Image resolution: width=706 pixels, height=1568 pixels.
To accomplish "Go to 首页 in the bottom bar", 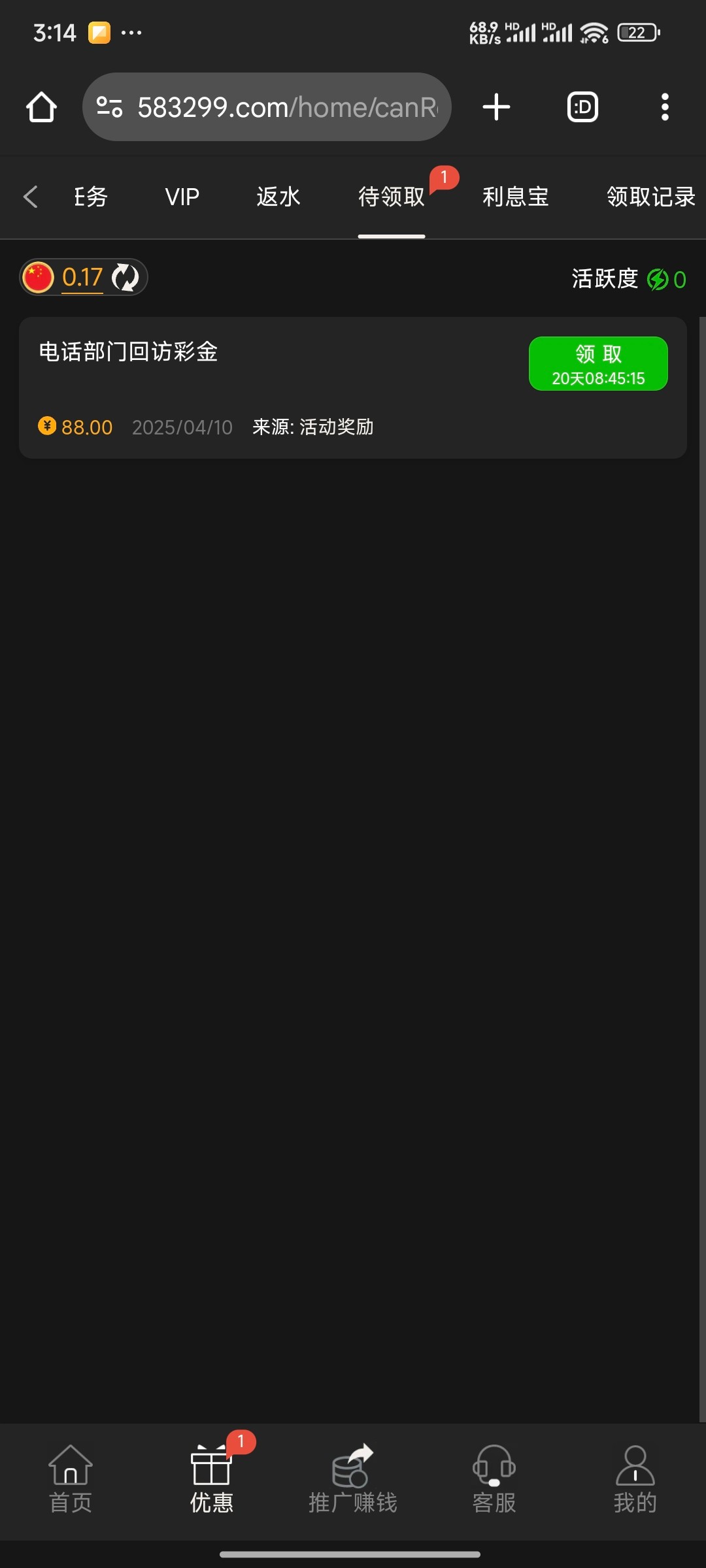I will click(x=71, y=1480).
